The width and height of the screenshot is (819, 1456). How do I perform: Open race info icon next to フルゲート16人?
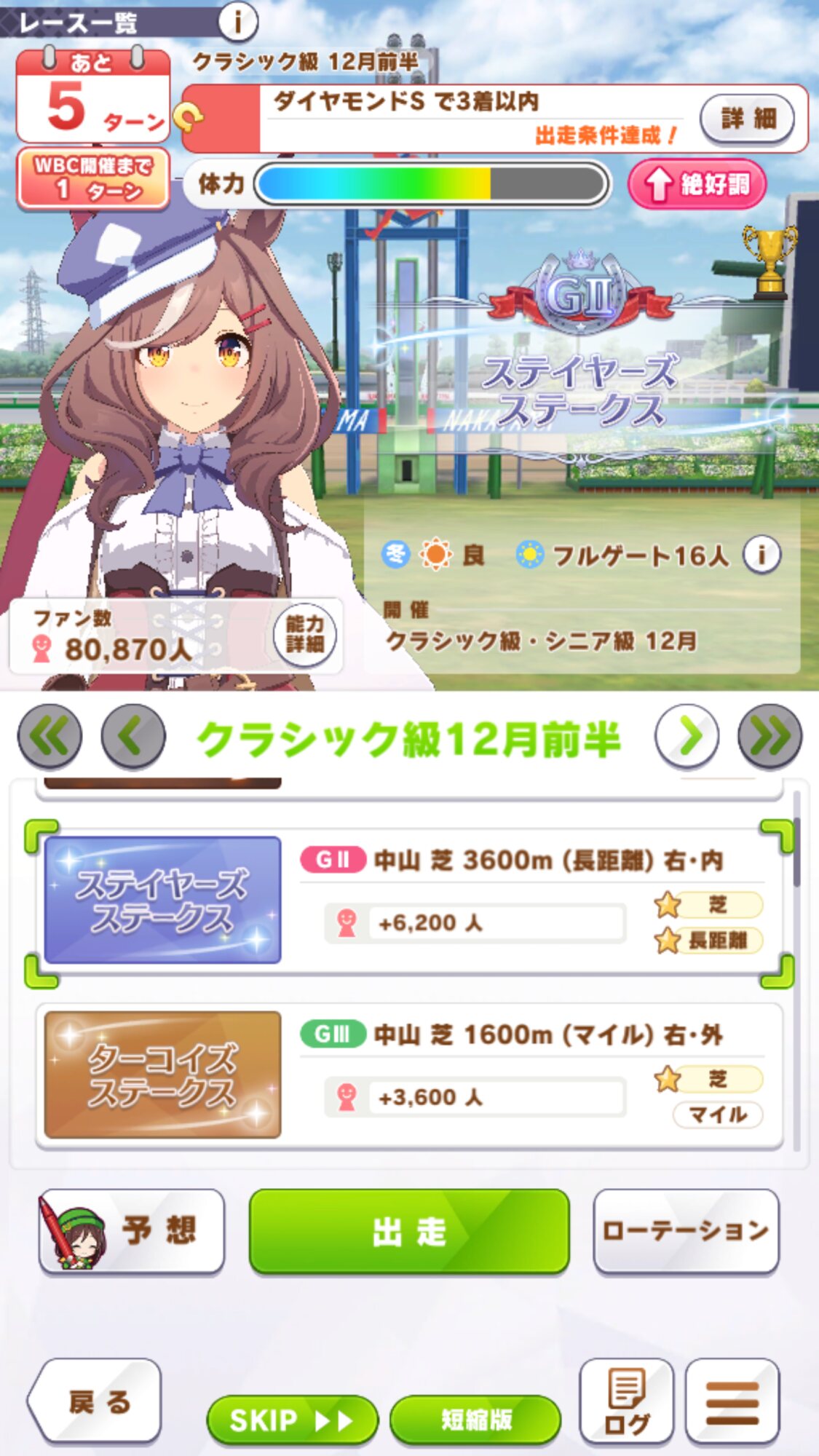coord(761,555)
